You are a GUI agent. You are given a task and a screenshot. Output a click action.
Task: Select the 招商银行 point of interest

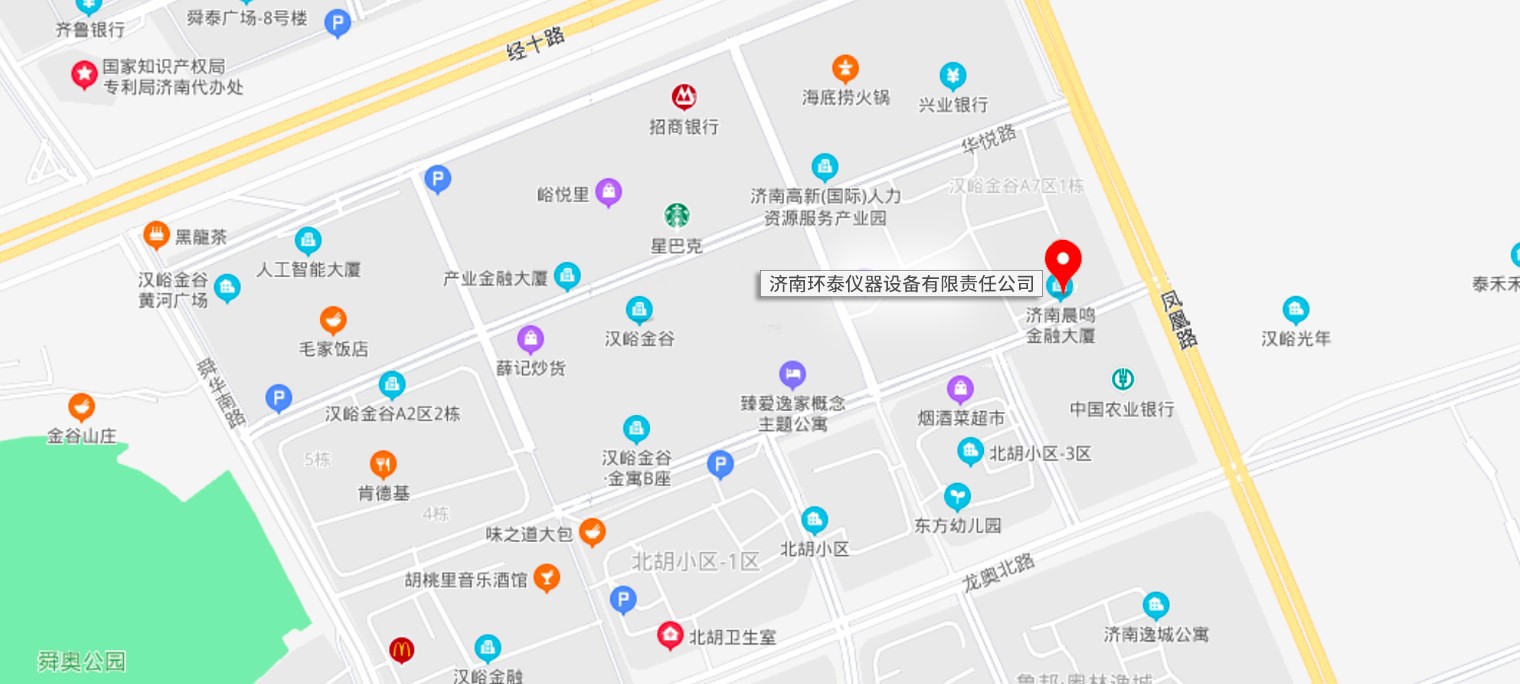tap(684, 97)
